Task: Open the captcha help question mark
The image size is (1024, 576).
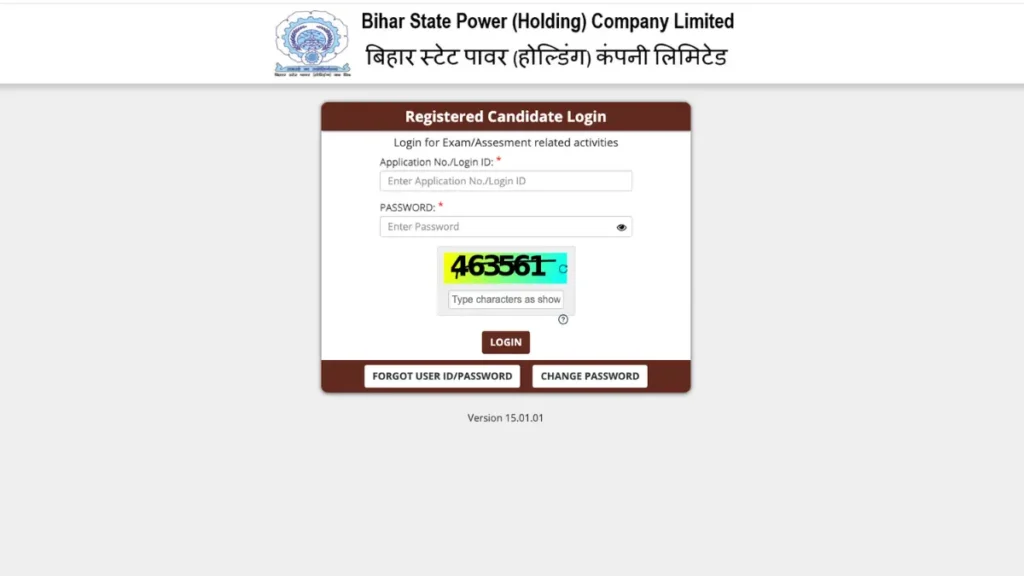Action: click(563, 320)
